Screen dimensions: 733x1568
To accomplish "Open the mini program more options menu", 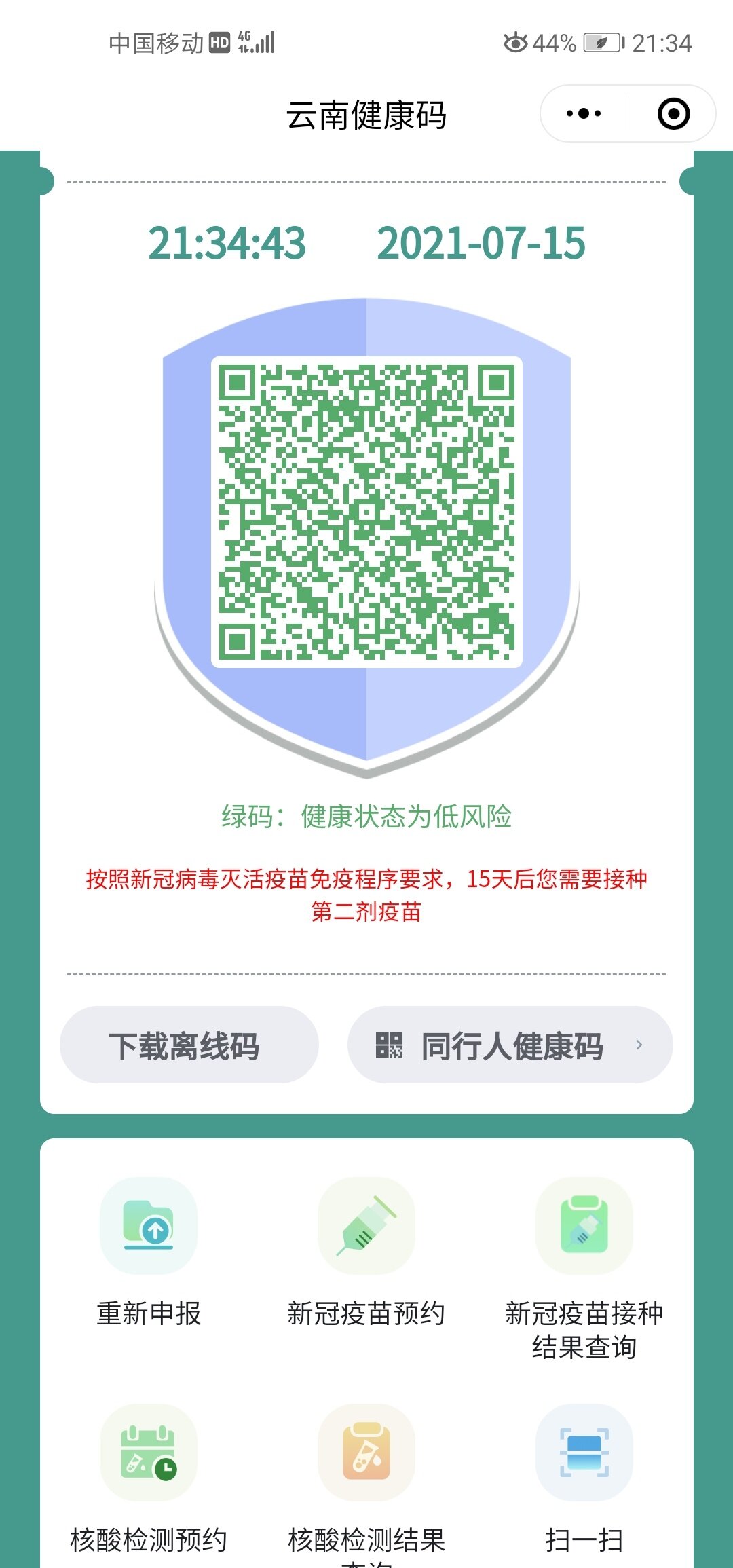I will pos(584,113).
